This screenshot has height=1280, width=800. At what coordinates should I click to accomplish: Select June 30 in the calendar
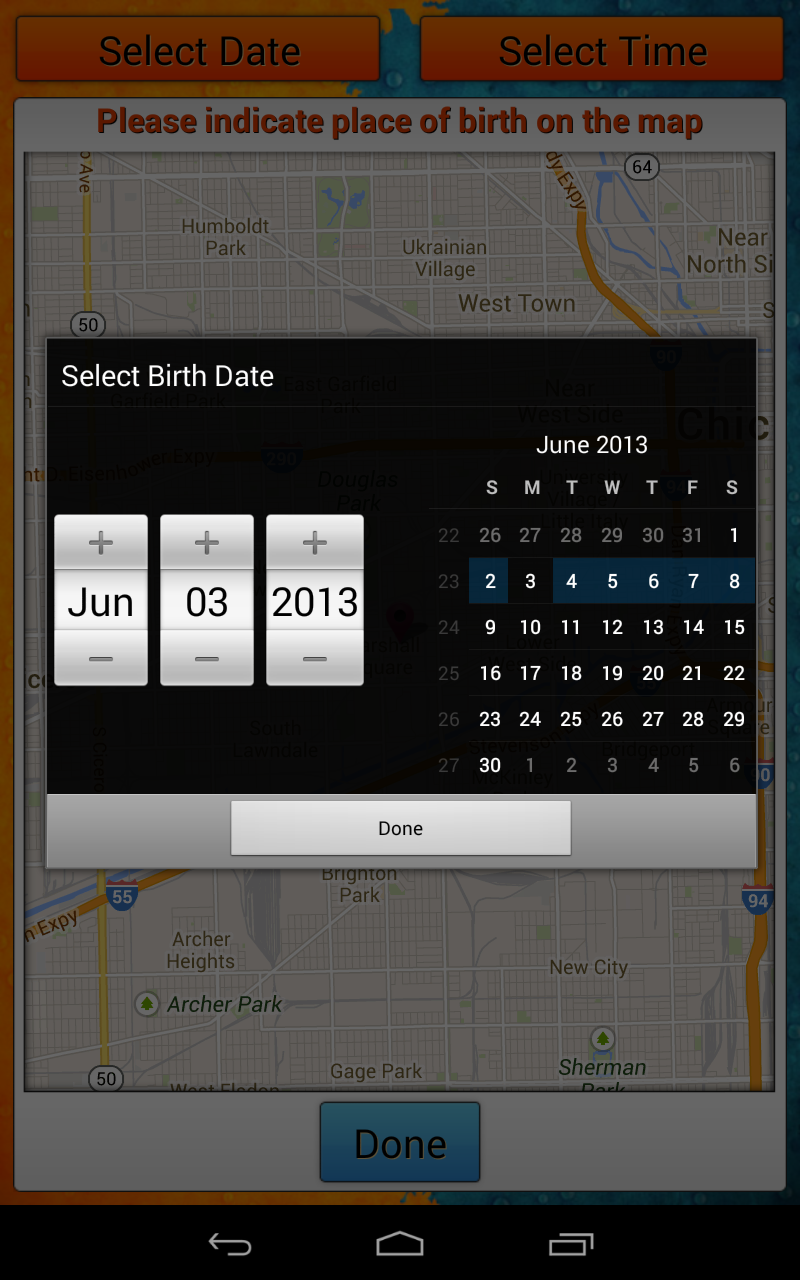point(490,765)
